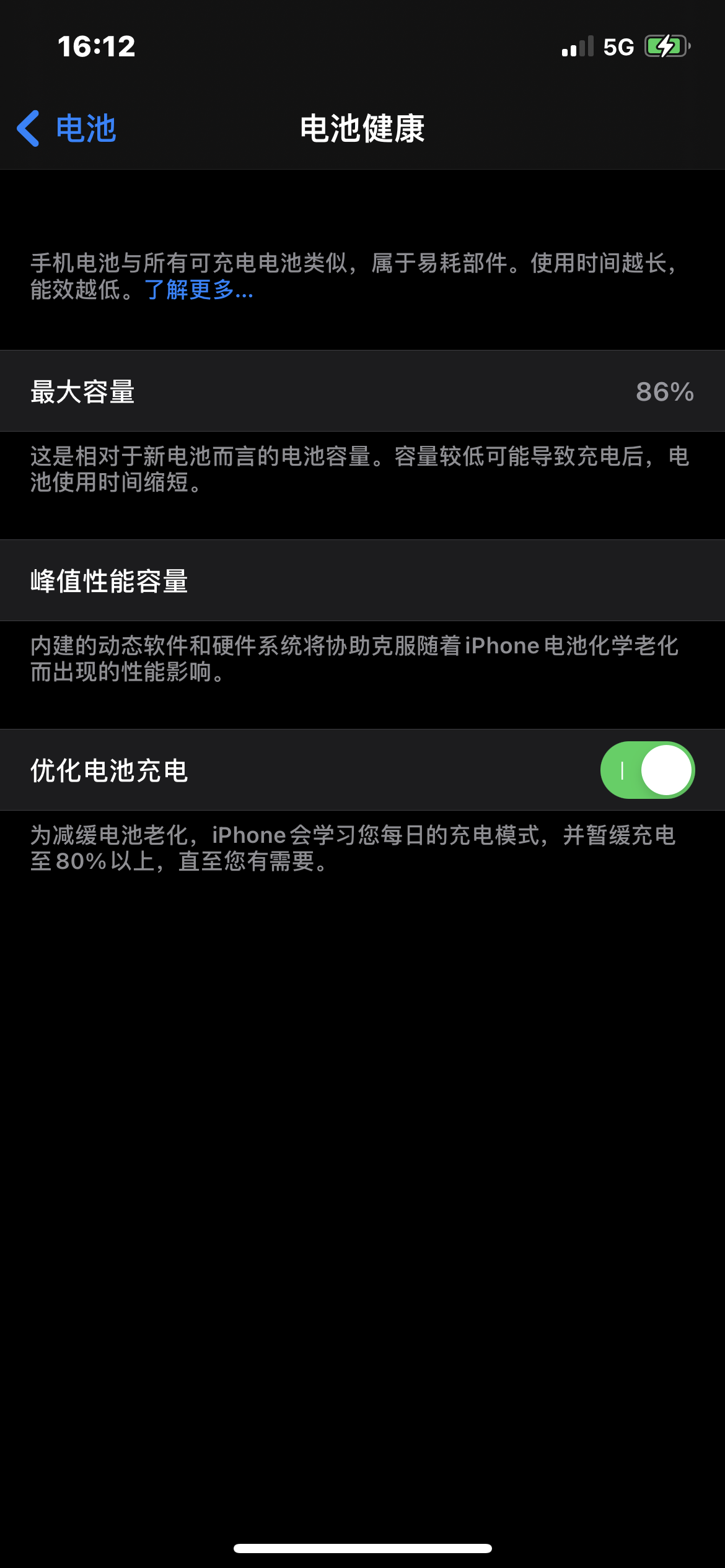Viewport: 725px width, 1568px height.
Task: Go back to 电池 settings
Action: [x=67, y=129]
